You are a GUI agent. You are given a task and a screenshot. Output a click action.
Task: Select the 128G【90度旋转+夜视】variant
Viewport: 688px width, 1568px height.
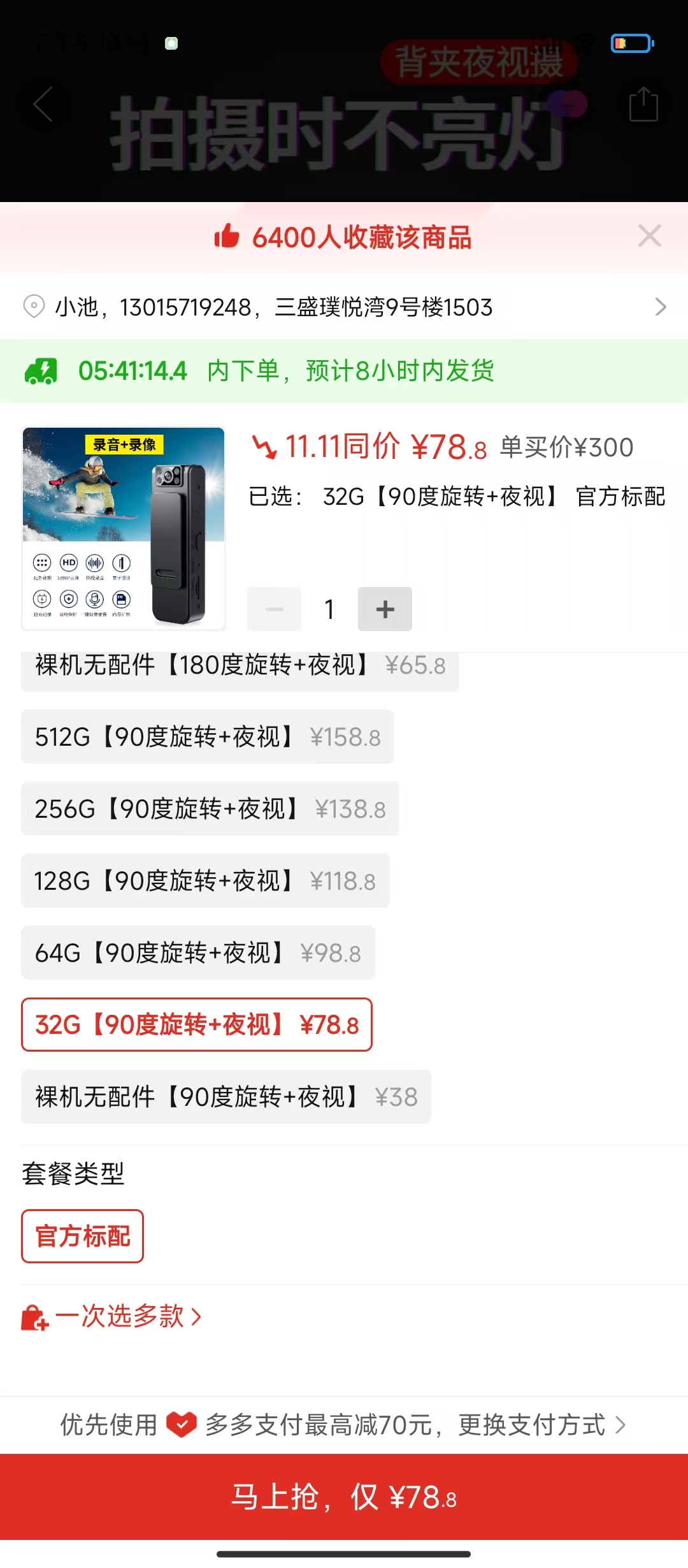pyautogui.click(x=204, y=881)
